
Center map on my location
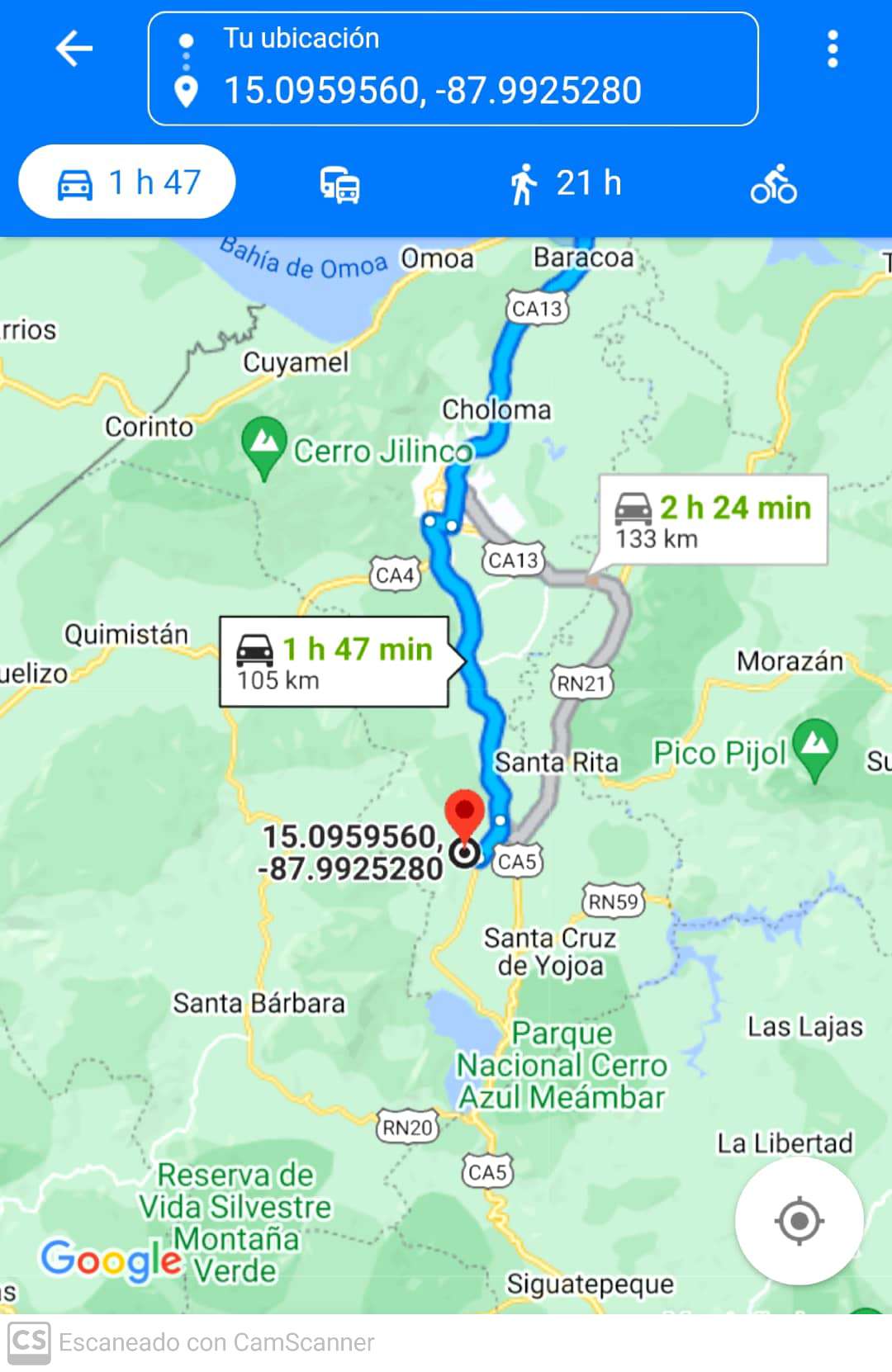[799, 1220]
